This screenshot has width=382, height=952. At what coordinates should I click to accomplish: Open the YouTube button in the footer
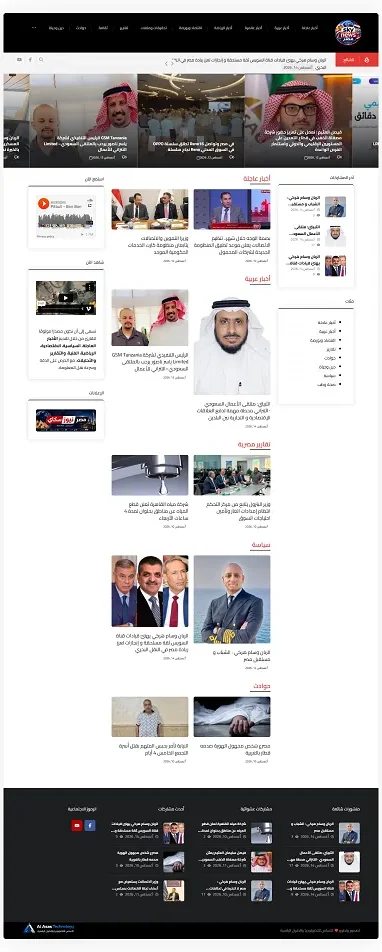[x=77, y=826]
